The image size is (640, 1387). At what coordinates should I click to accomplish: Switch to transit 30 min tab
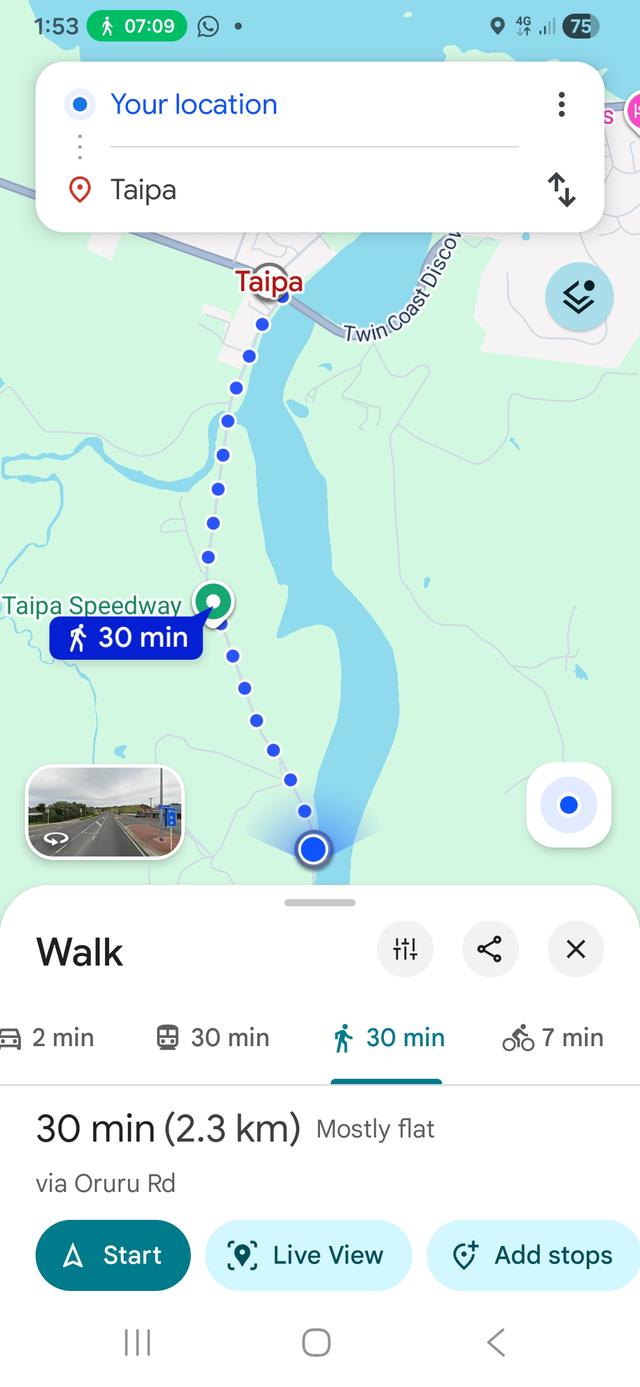(x=213, y=1038)
